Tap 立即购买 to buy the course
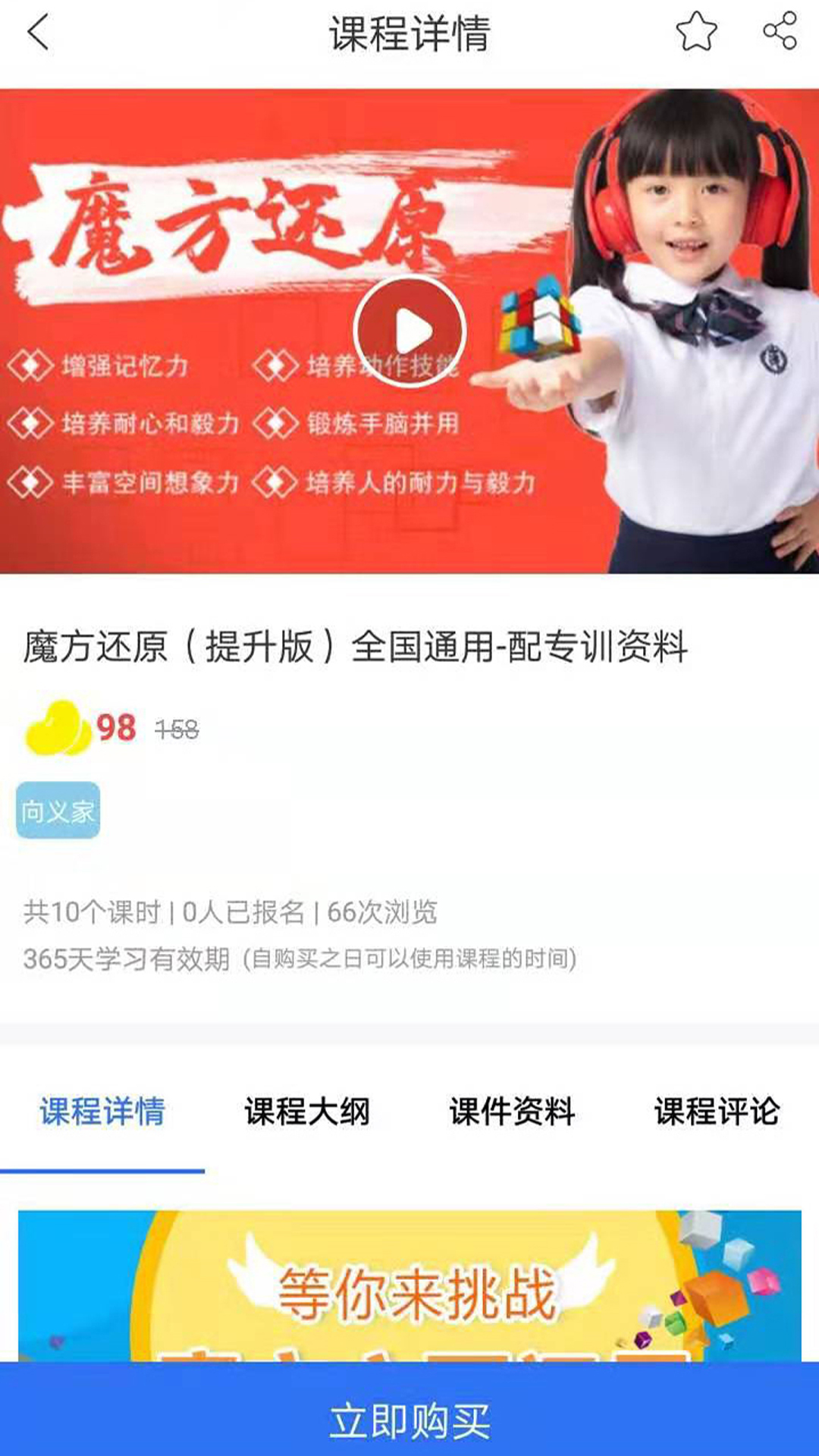The width and height of the screenshot is (819, 1456). tap(409, 1420)
